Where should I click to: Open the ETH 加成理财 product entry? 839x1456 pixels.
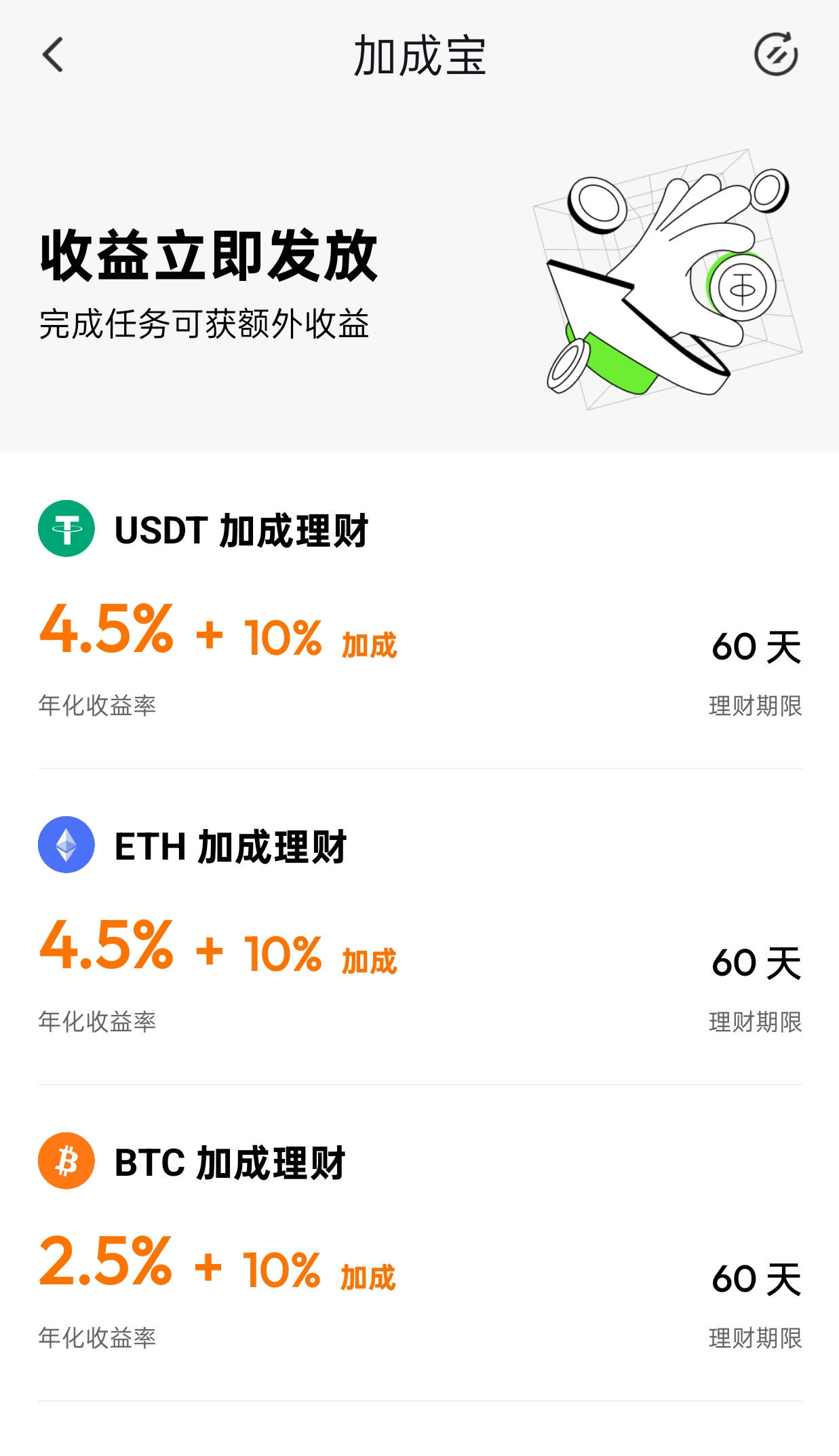point(231,845)
